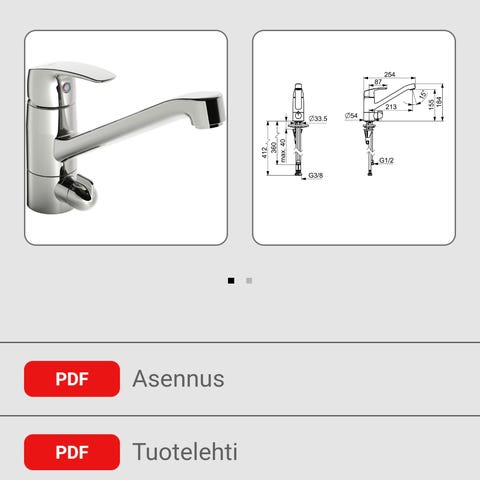Open the faucet product photo

pos(126,138)
